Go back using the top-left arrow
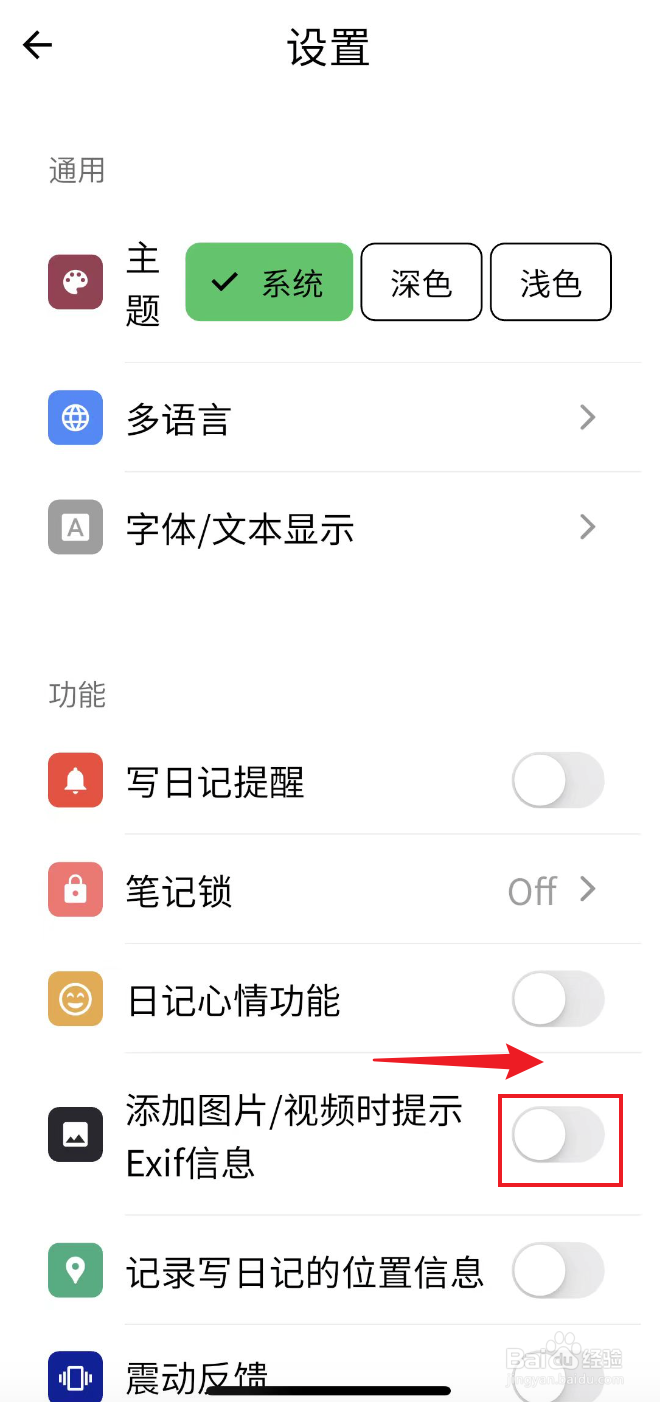This screenshot has height=1402, width=660. [x=37, y=45]
